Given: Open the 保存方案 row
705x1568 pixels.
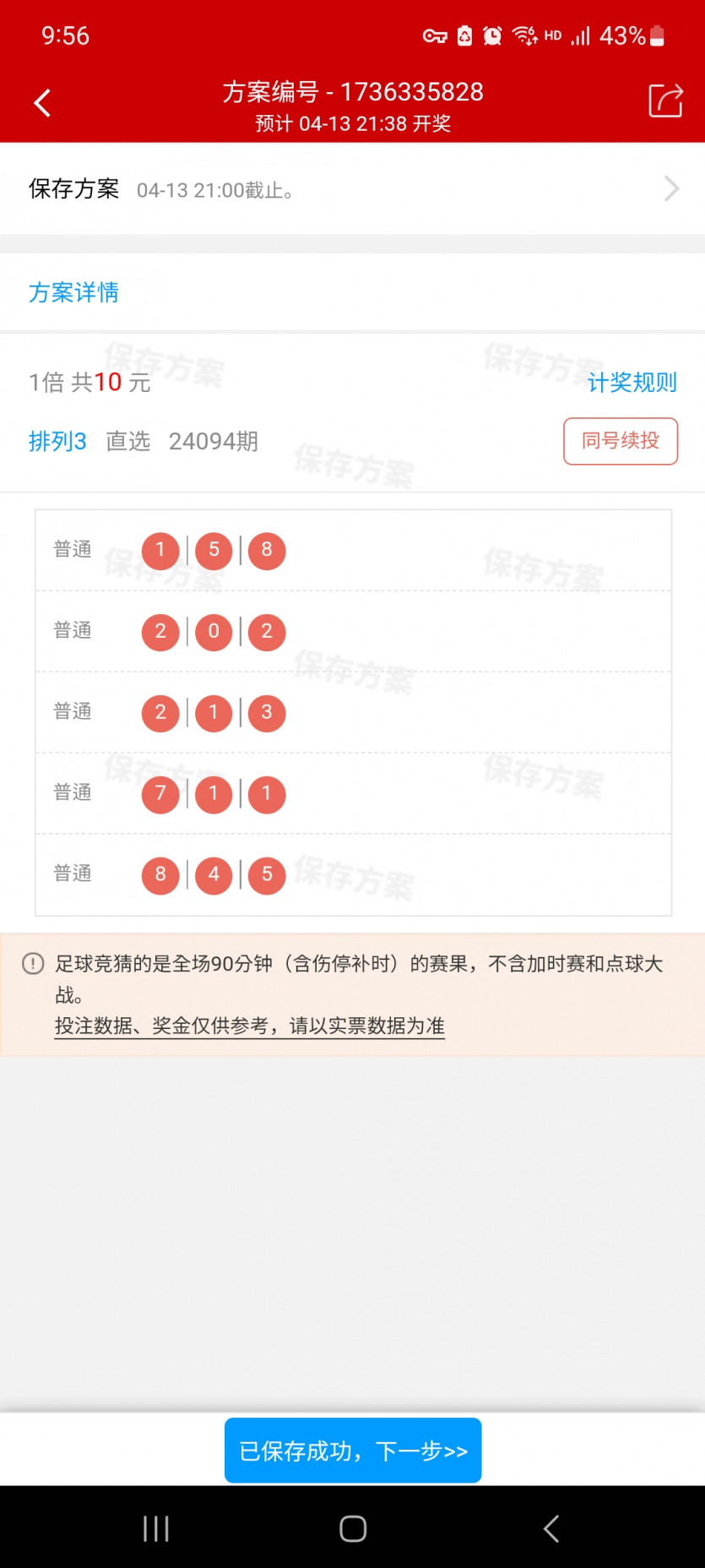Looking at the screenshot, I should coord(352,189).
